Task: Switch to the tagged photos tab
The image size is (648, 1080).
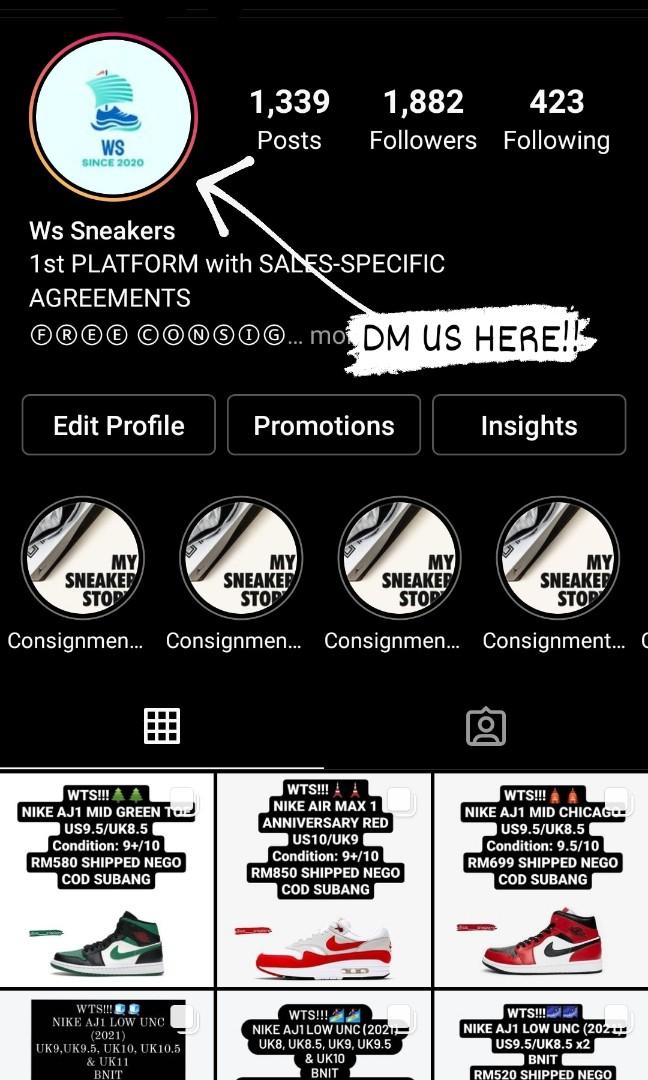Action: tap(486, 726)
